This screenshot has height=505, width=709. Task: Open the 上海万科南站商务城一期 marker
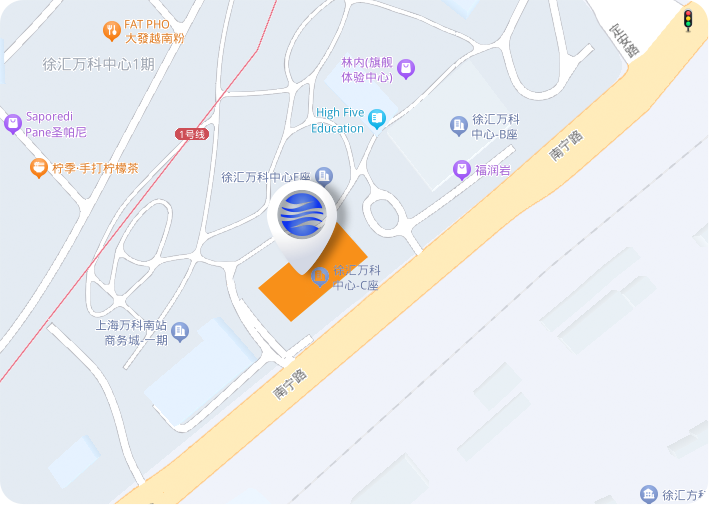[x=180, y=331]
